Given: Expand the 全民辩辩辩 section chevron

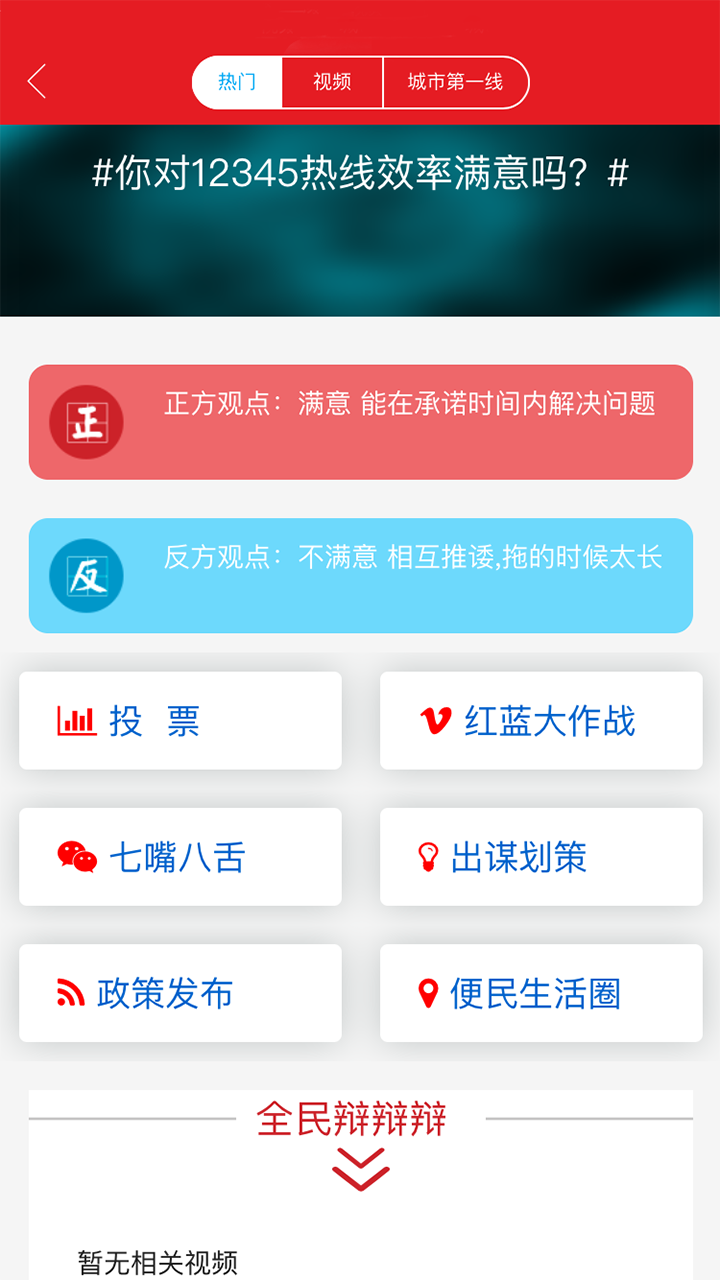Looking at the screenshot, I should coord(360,1168).
